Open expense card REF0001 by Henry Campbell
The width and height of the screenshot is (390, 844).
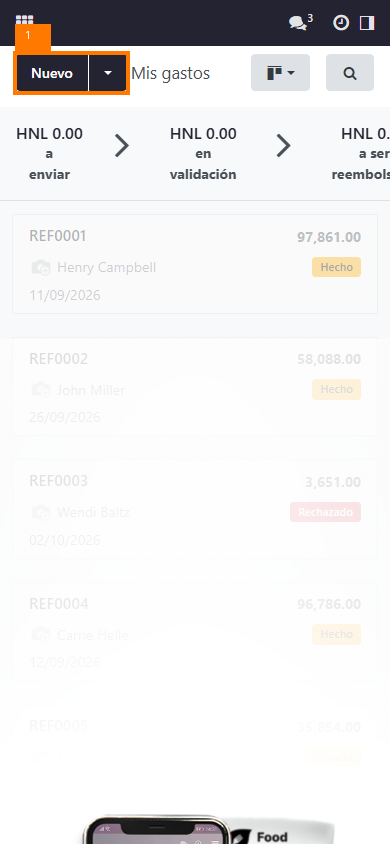[195, 264]
